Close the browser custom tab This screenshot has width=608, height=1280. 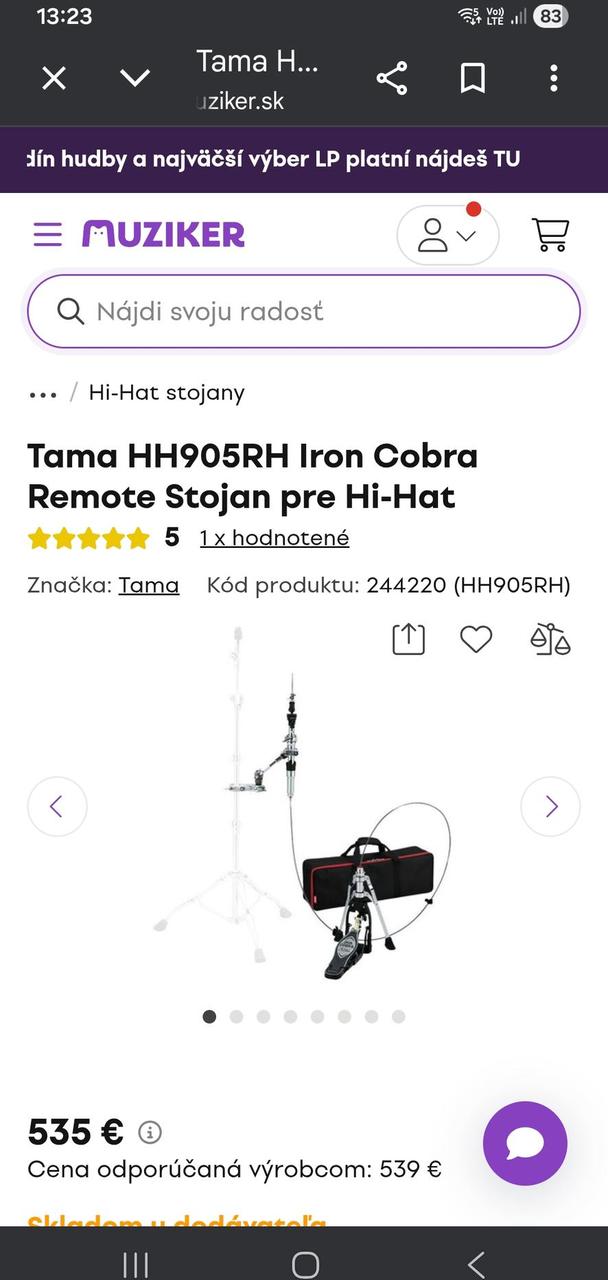click(x=54, y=78)
